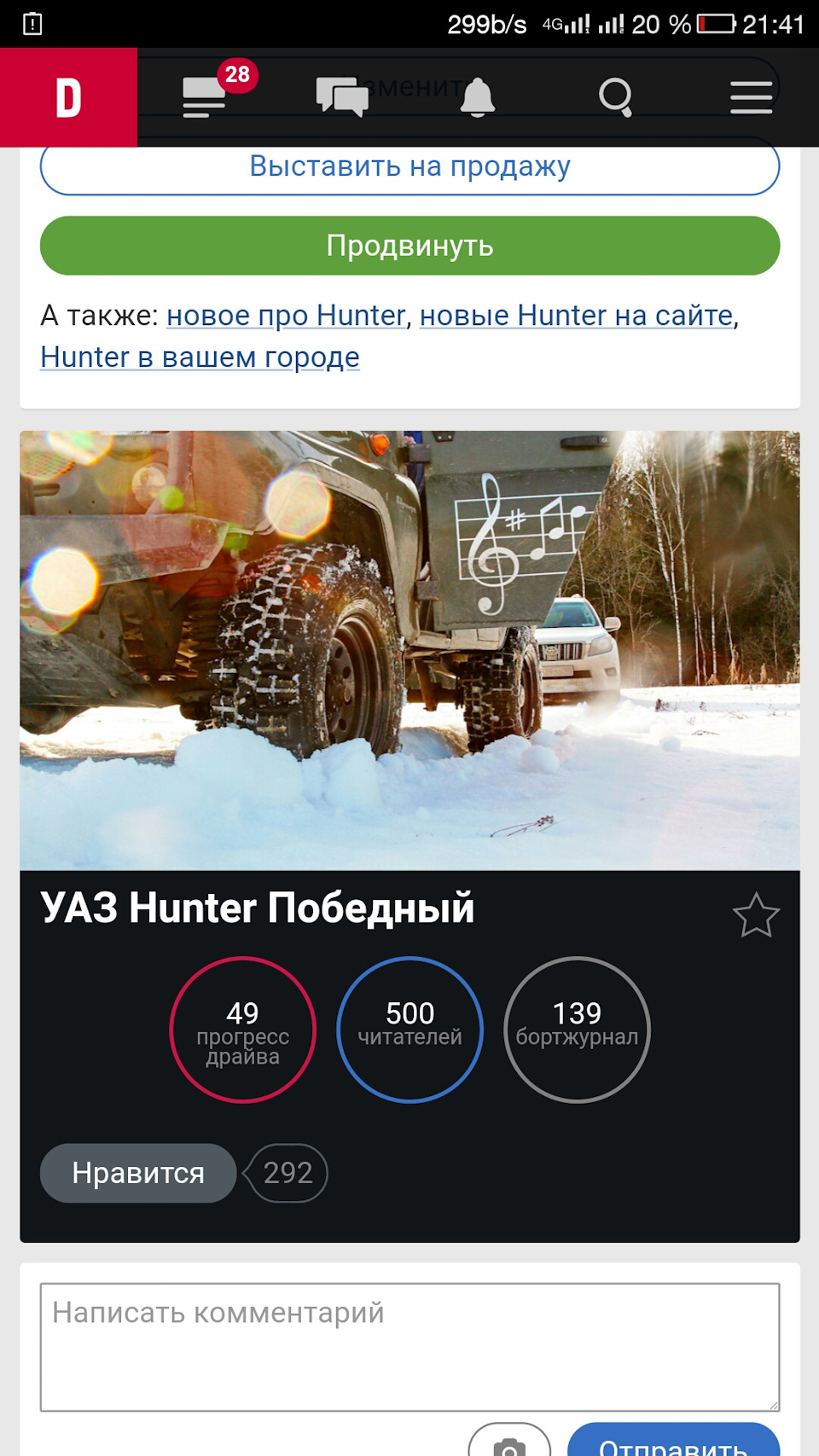Open the новое про Hunter link
This screenshot has width=819, height=1456.
point(286,316)
